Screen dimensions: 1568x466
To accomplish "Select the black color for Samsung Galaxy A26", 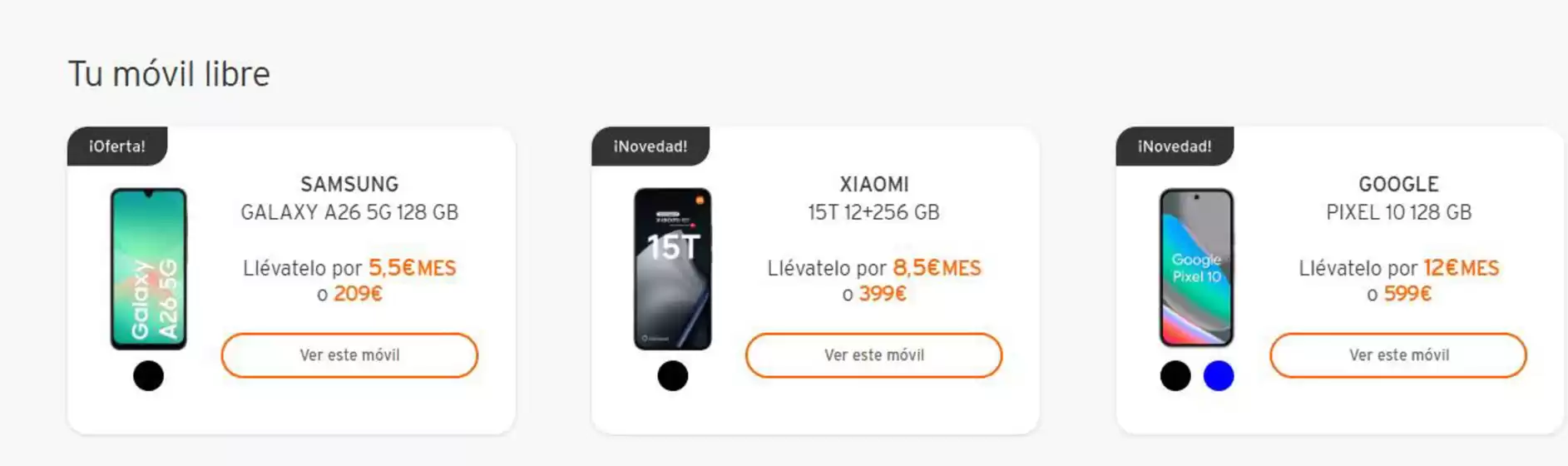I will pos(148,376).
